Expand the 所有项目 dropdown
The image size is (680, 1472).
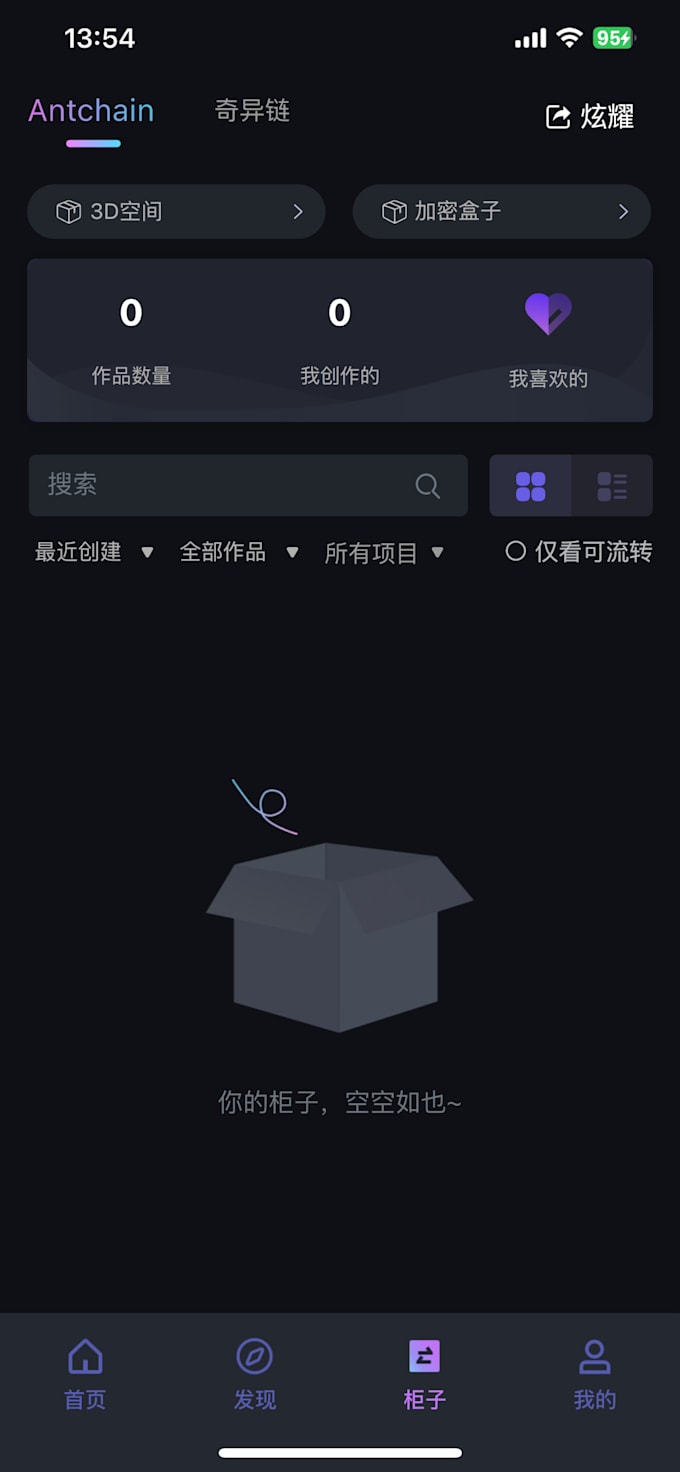pos(384,553)
